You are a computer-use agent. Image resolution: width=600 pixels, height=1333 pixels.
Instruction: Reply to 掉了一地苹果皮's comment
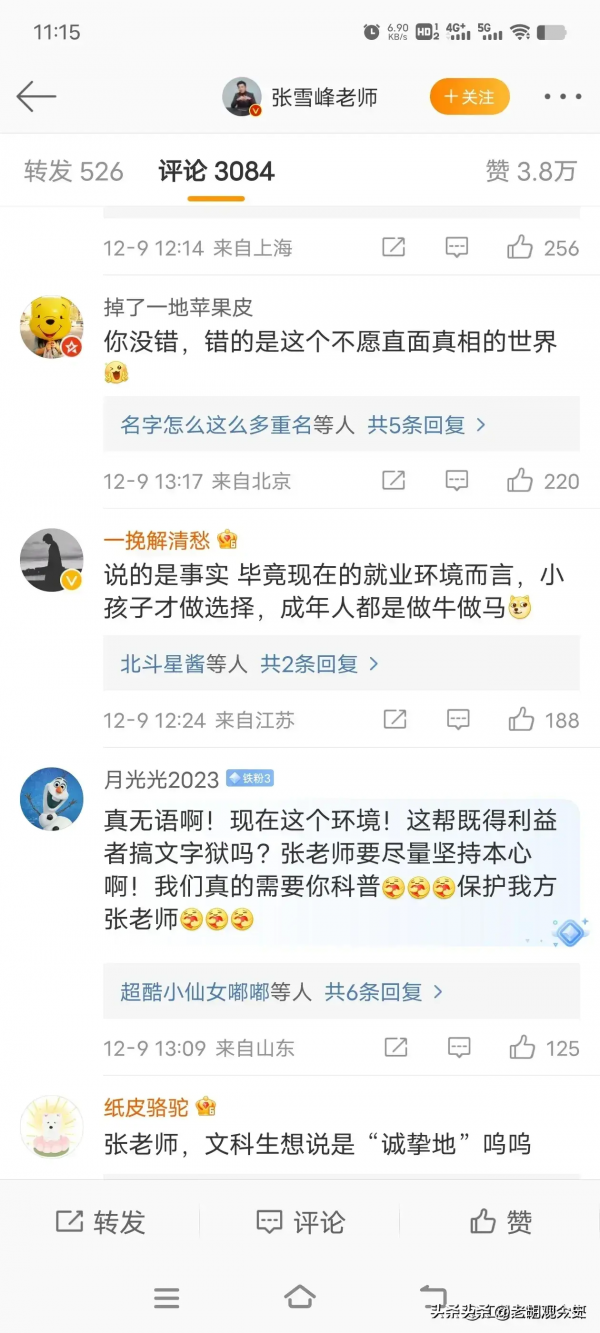457,481
